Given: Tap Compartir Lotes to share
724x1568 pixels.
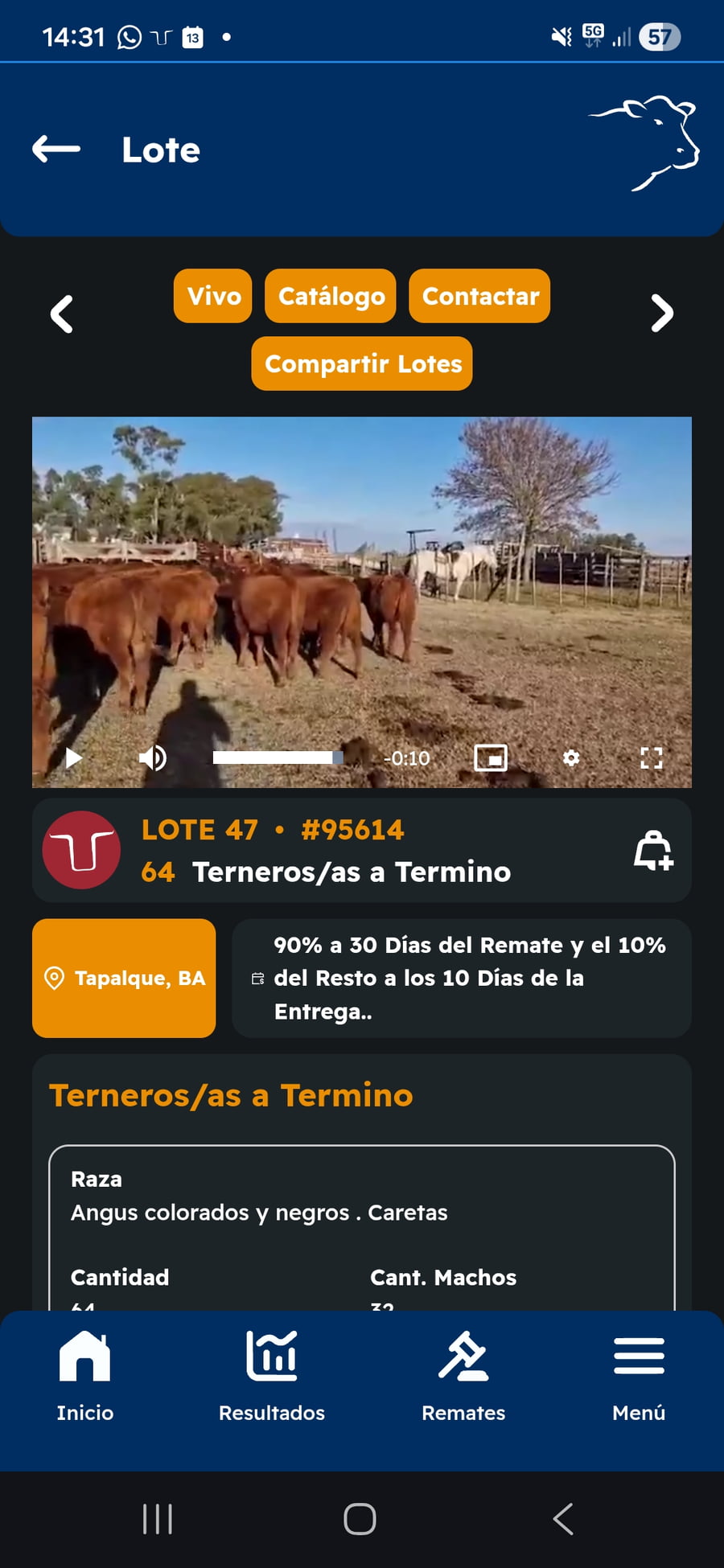Looking at the screenshot, I should (x=361, y=363).
